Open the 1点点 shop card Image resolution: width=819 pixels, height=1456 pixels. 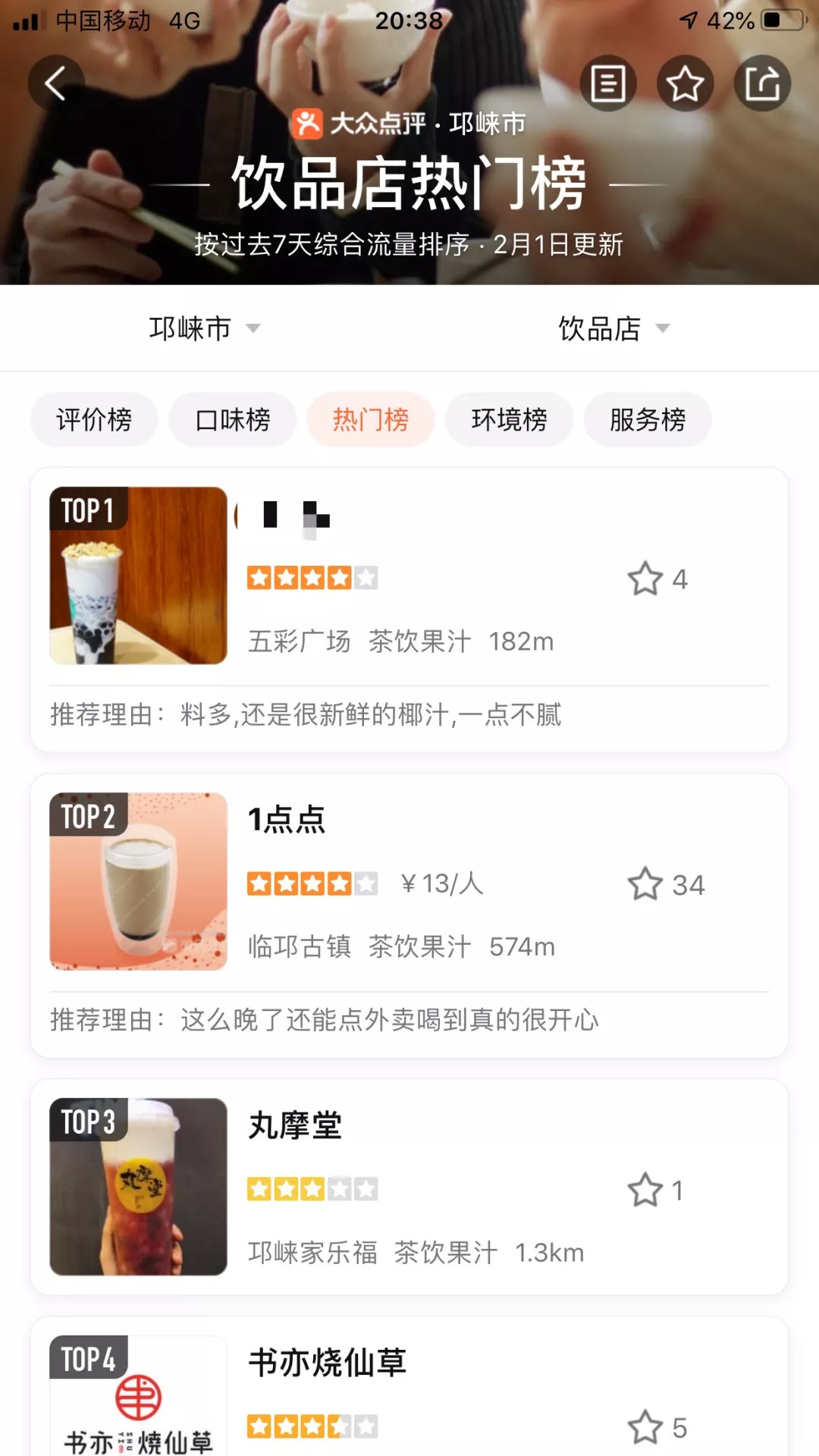(x=409, y=910)
